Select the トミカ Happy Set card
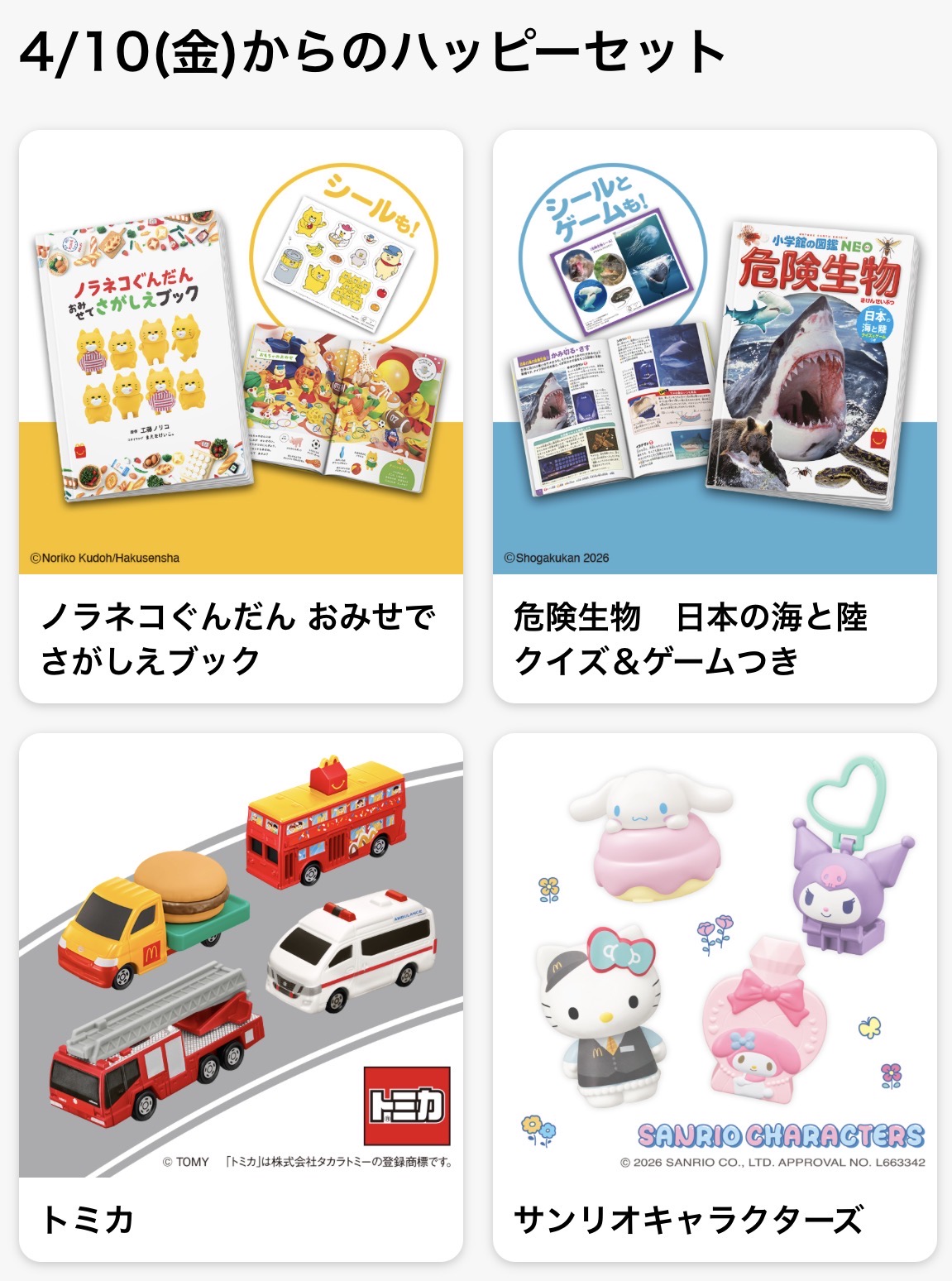952x1281 pixels. point(241,996)
